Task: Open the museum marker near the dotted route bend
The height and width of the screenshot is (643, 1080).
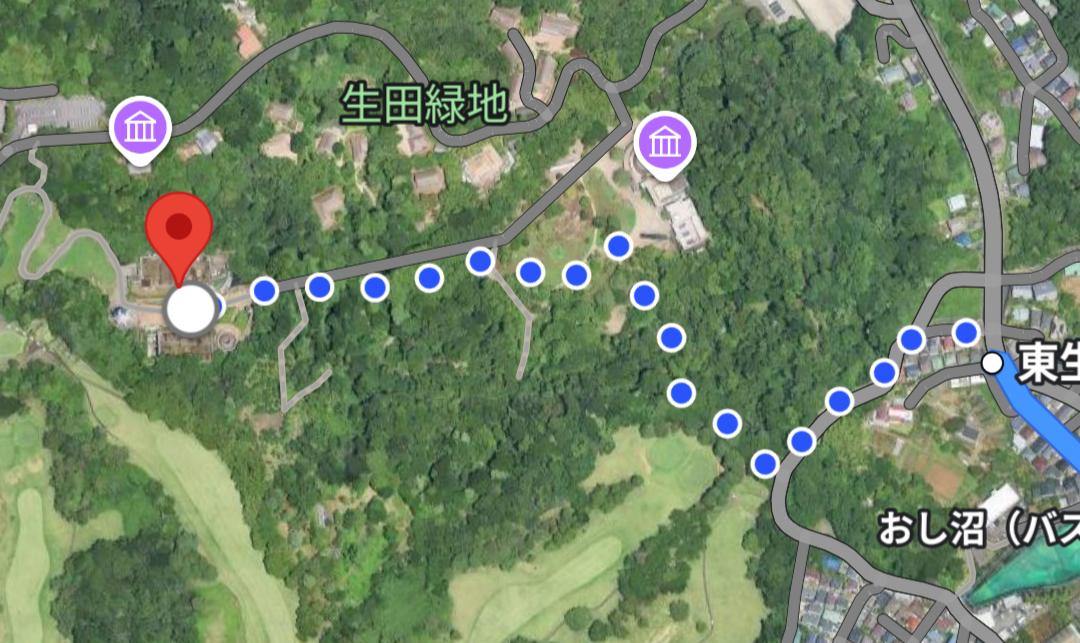Action: [x=664, y=143]
